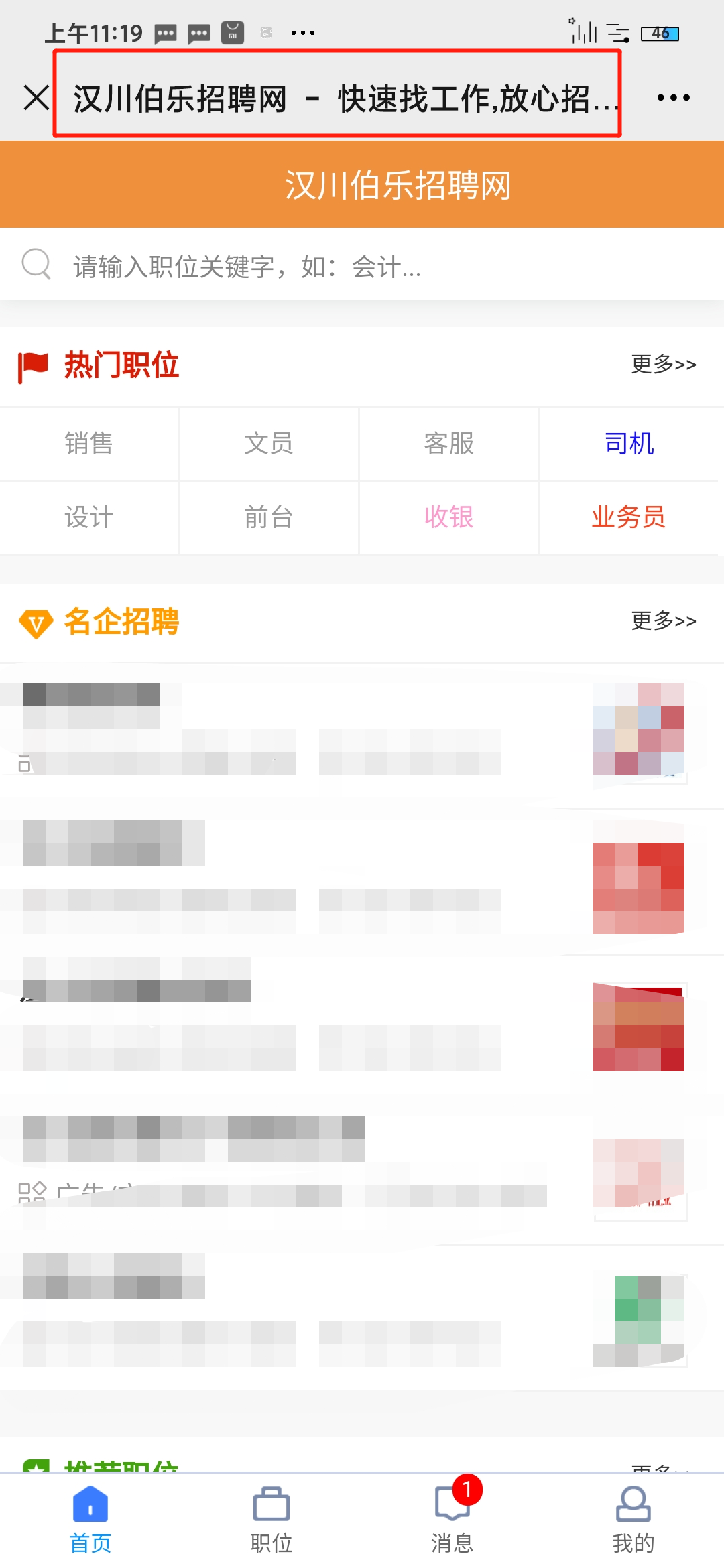Image resolution: width=724 pixels, height=1568 pixels.
Task: Open the 消息 tab with unread badge
Action: click(452, 1520)
